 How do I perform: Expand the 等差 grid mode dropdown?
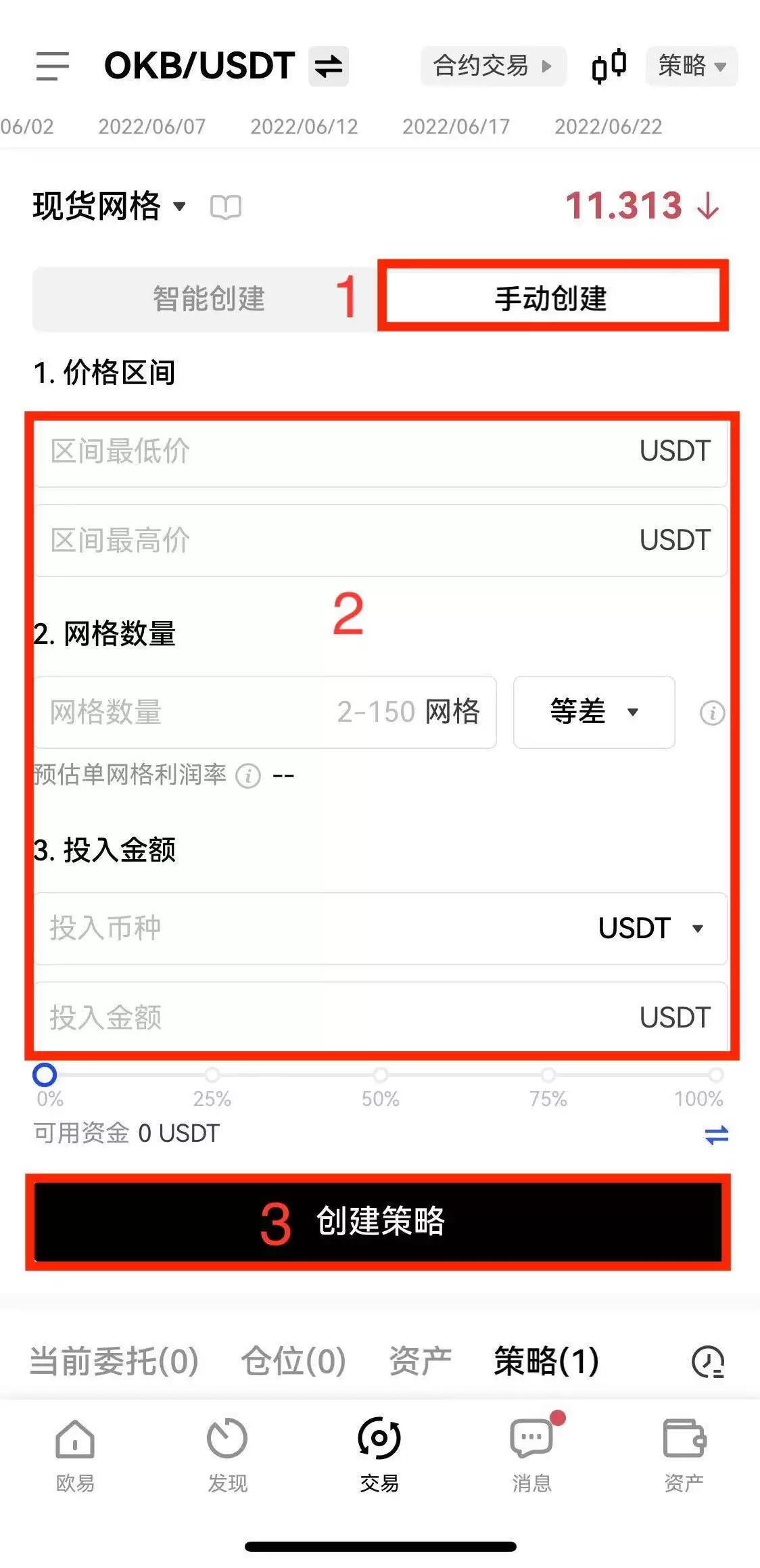click(x=593, y=712)
